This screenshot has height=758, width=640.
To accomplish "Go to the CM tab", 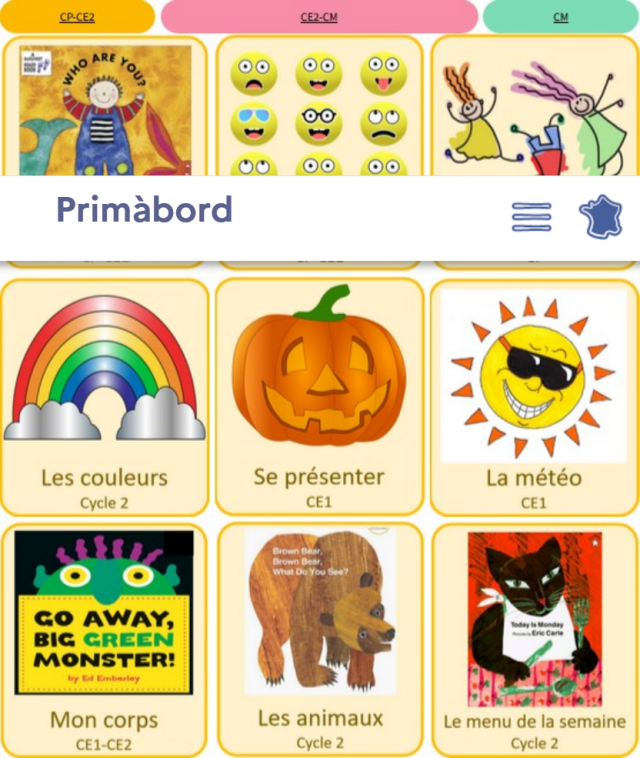I will click(x=560, y=17).
